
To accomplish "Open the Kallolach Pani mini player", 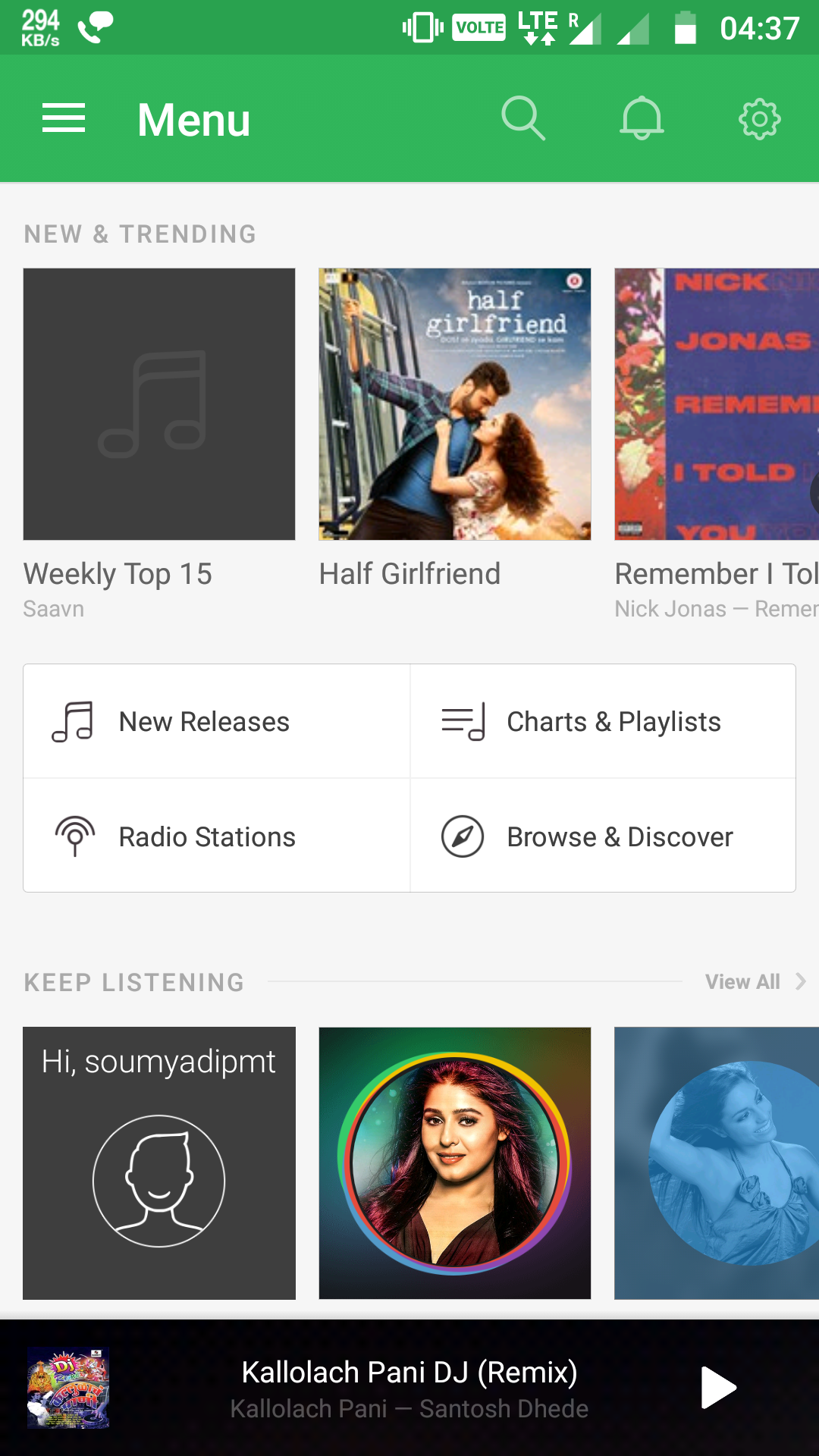I will (x=409, y=1388).
